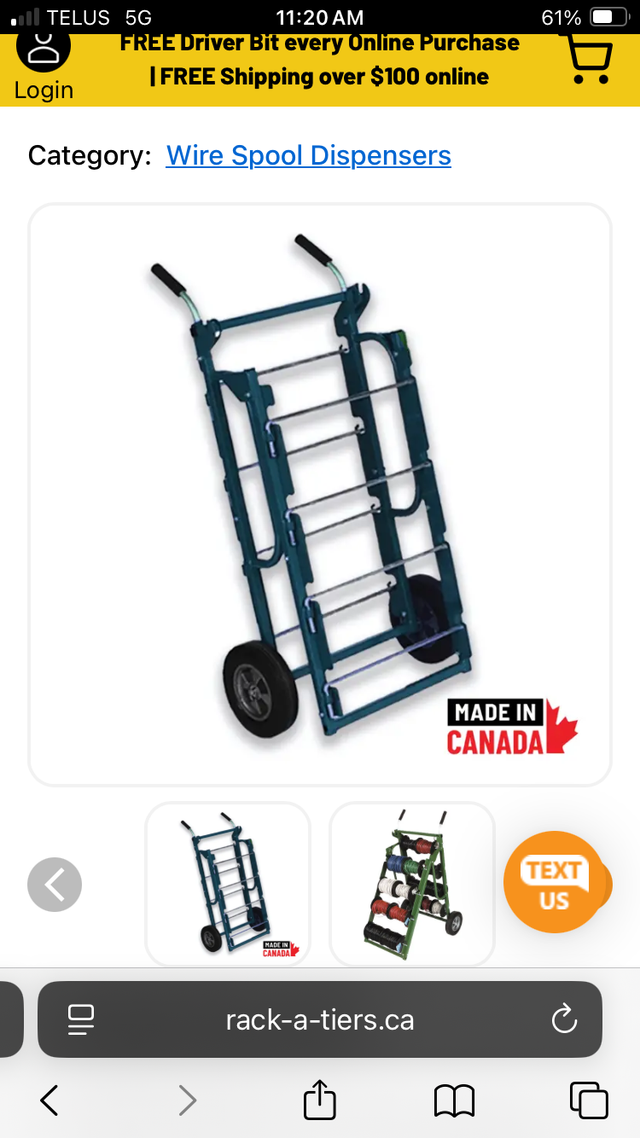
Task: Show all open Safari tabs
Action: click(588, 1101)
